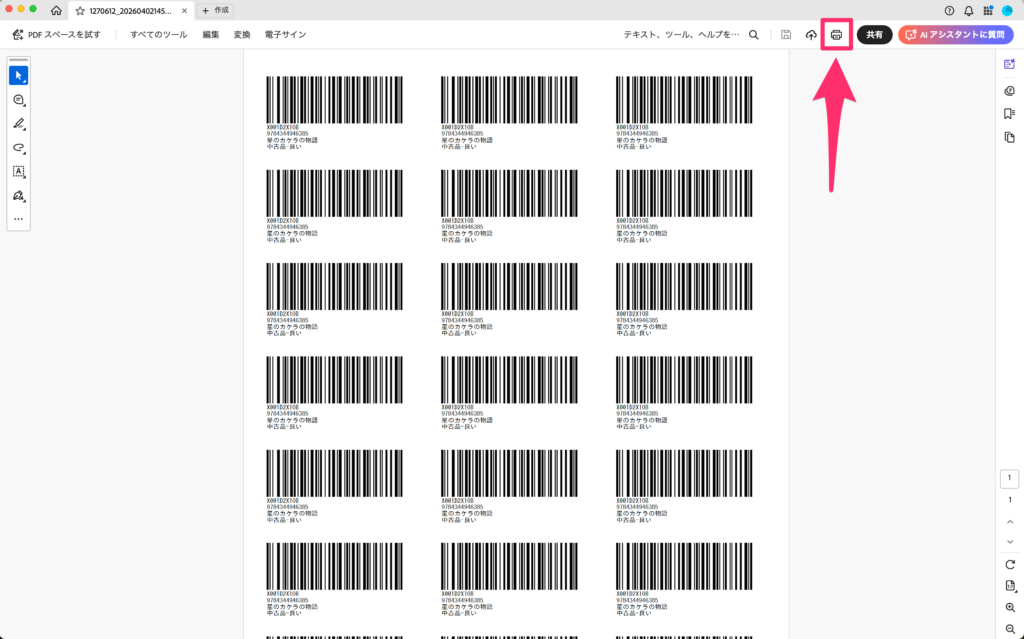Rotate the page view

point(1010,564)
